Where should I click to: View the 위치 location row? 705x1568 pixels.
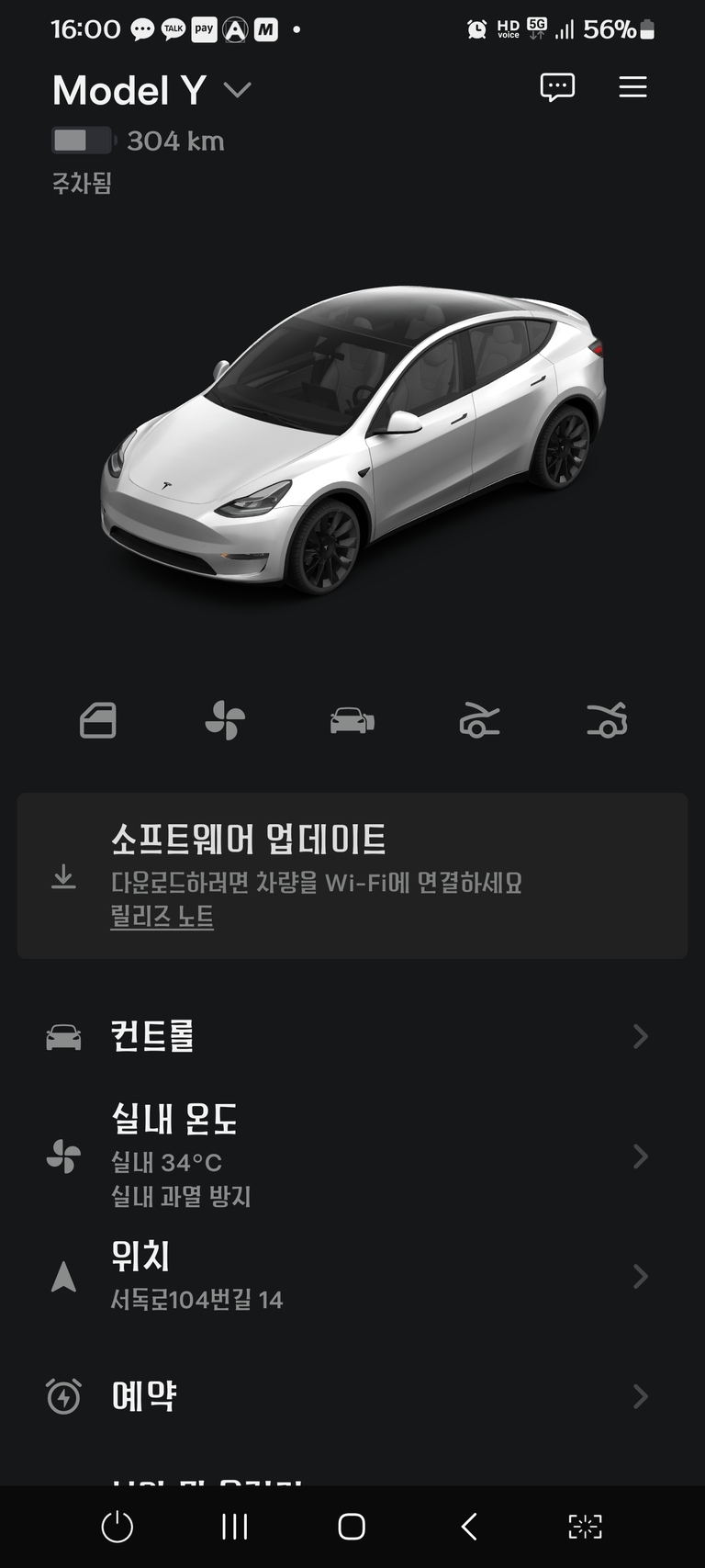[x=352, y=1276]
